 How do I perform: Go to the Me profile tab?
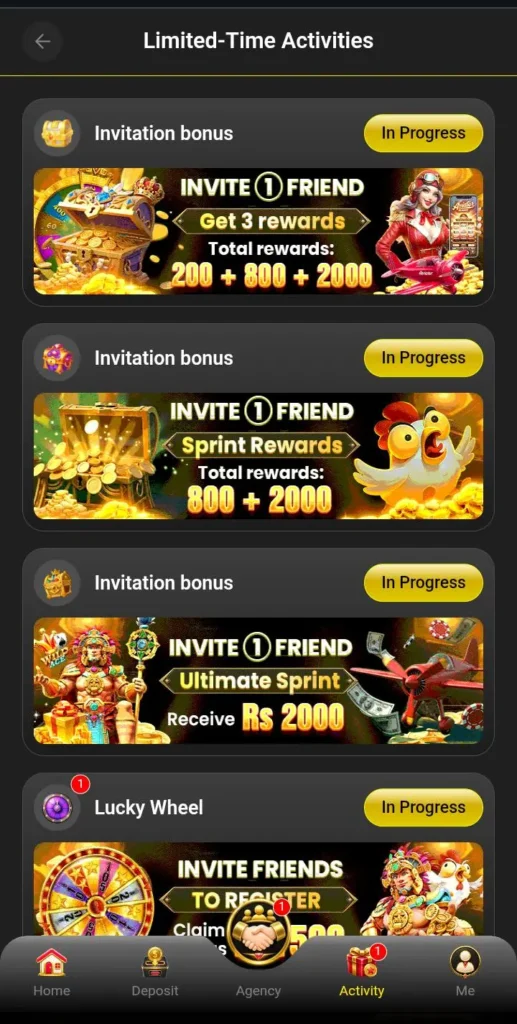465,973
